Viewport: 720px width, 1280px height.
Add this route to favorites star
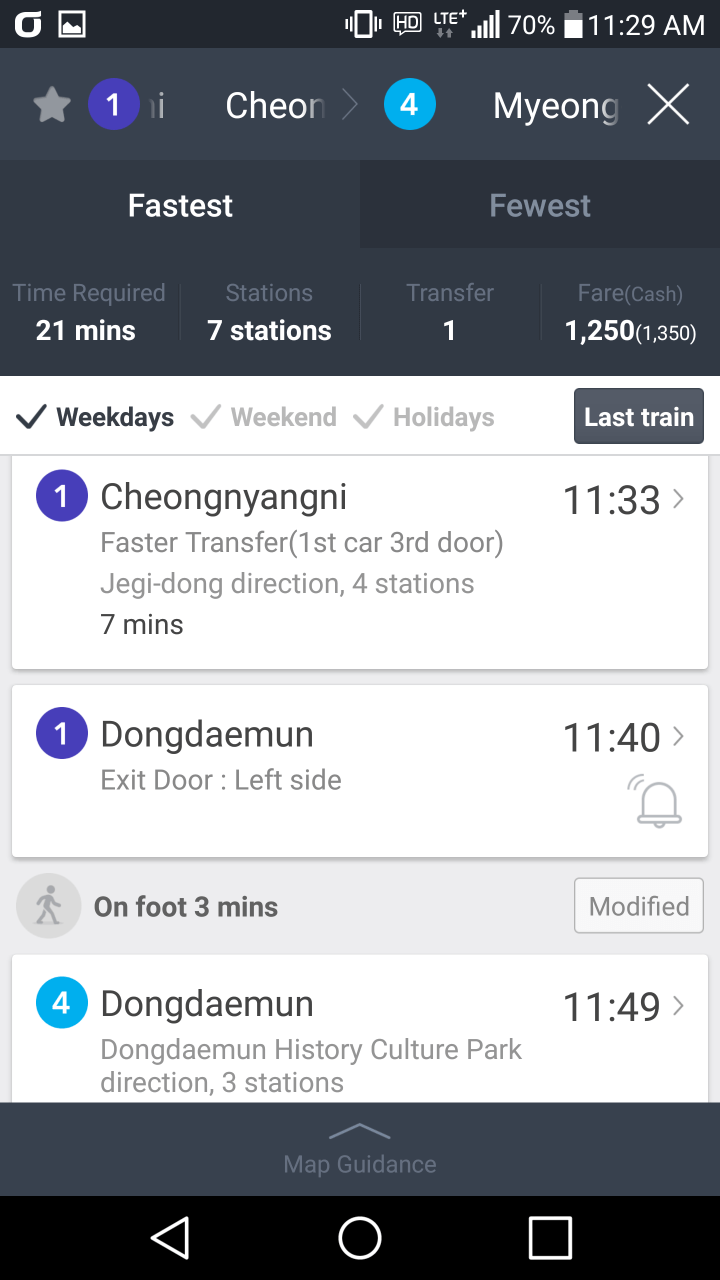(x=52, y=105)
